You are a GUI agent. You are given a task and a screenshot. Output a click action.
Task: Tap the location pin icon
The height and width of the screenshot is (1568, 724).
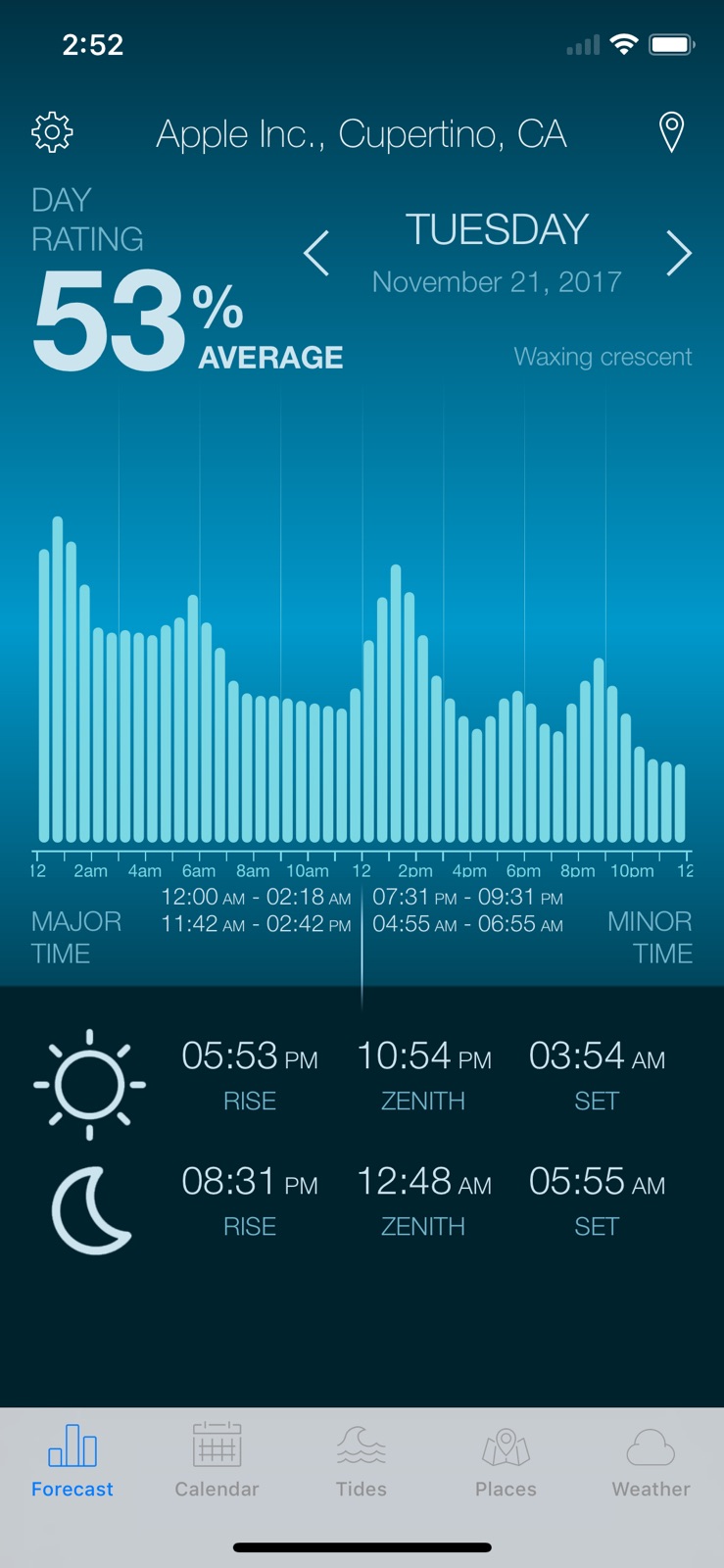pos(671,132)
